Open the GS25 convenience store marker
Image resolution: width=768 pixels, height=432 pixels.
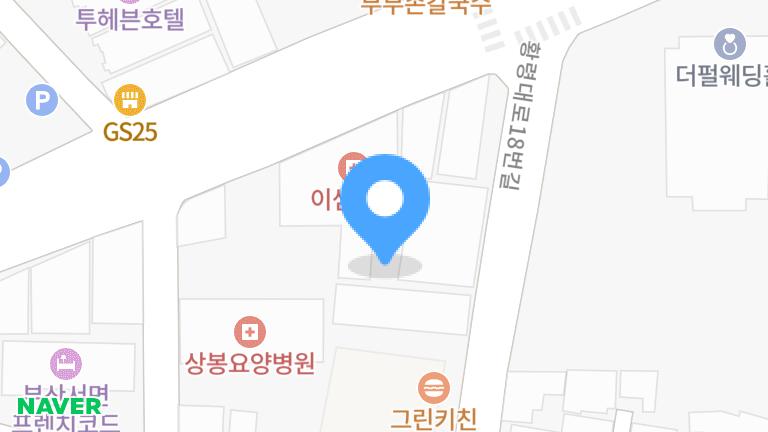coord(130,100)
